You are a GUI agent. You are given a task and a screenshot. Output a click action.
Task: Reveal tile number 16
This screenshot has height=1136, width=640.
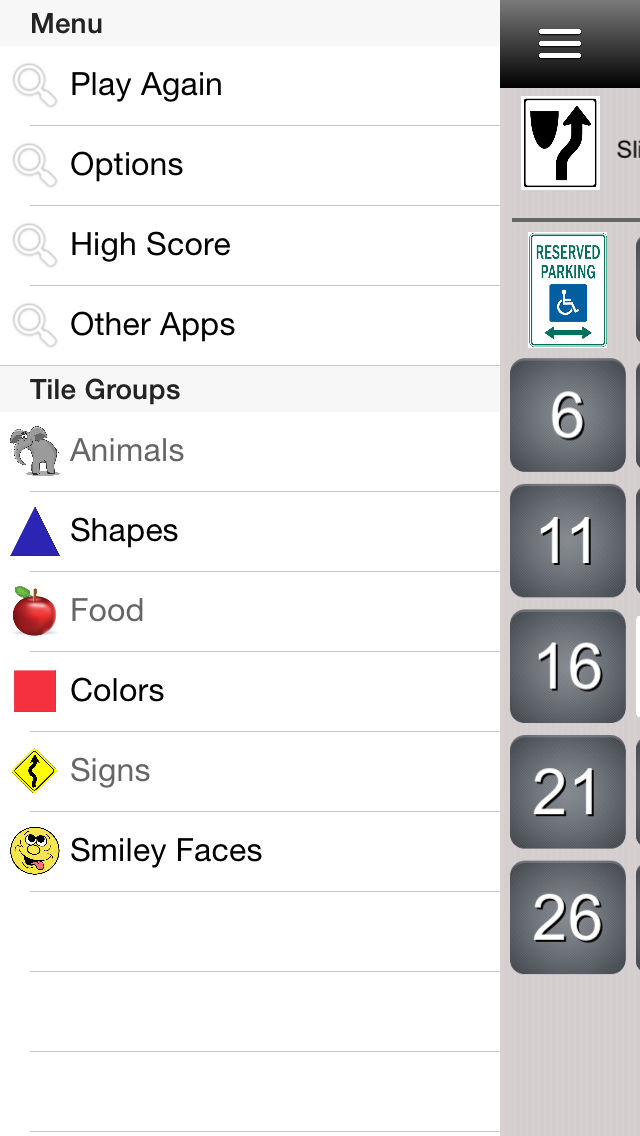coord(568,667)
